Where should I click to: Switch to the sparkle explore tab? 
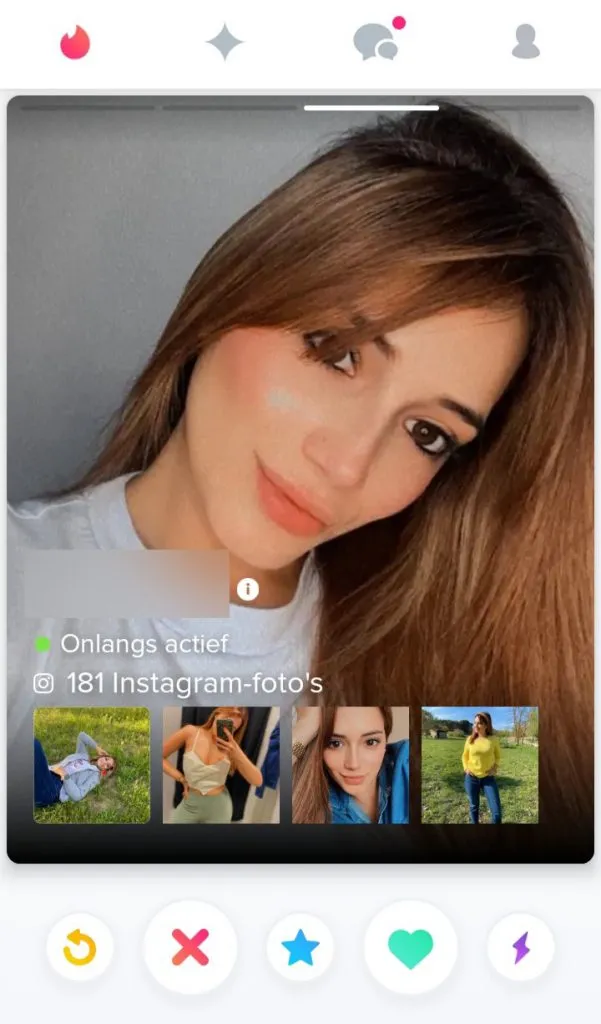tap(225, 42)
